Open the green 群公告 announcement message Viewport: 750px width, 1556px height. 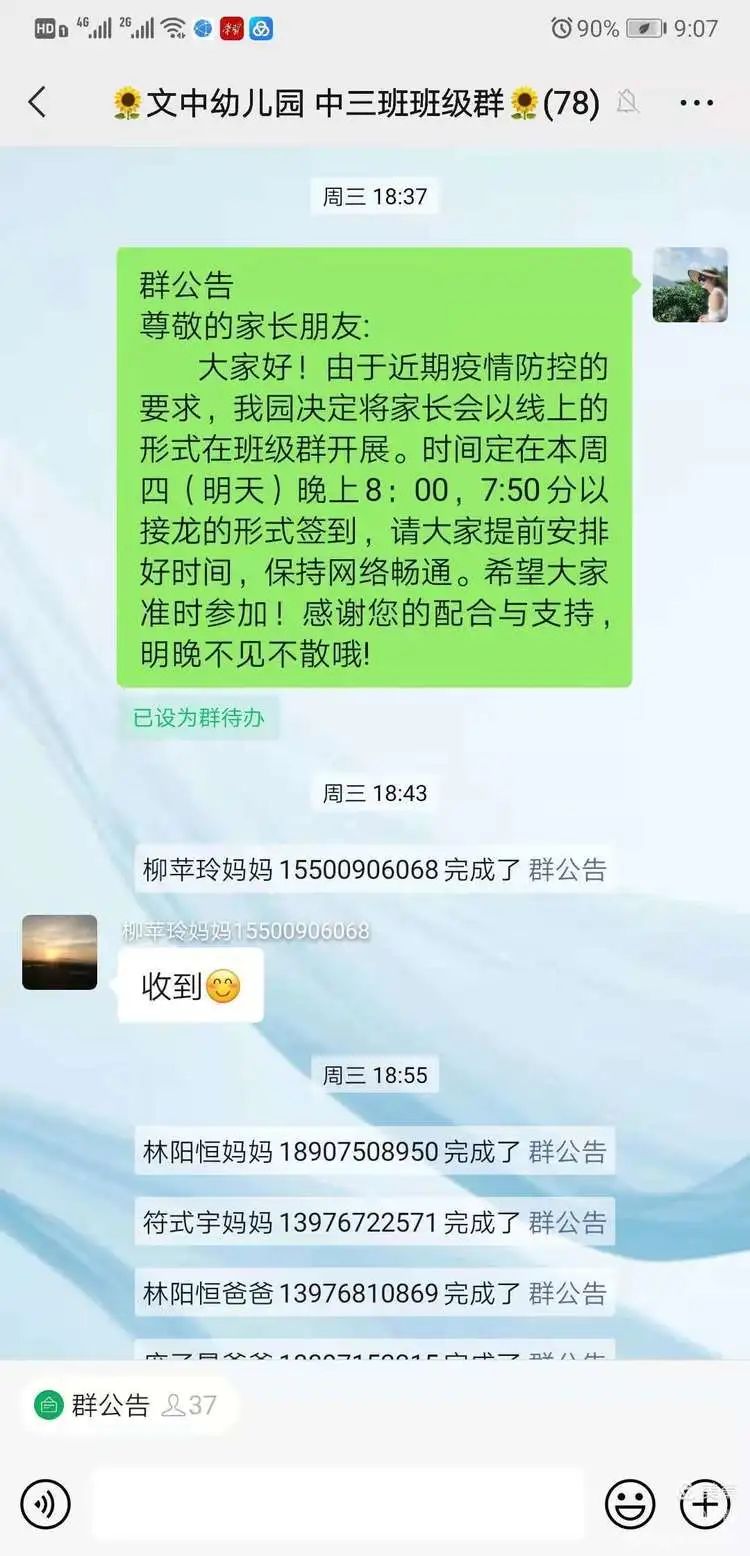(x=374, y=467)
